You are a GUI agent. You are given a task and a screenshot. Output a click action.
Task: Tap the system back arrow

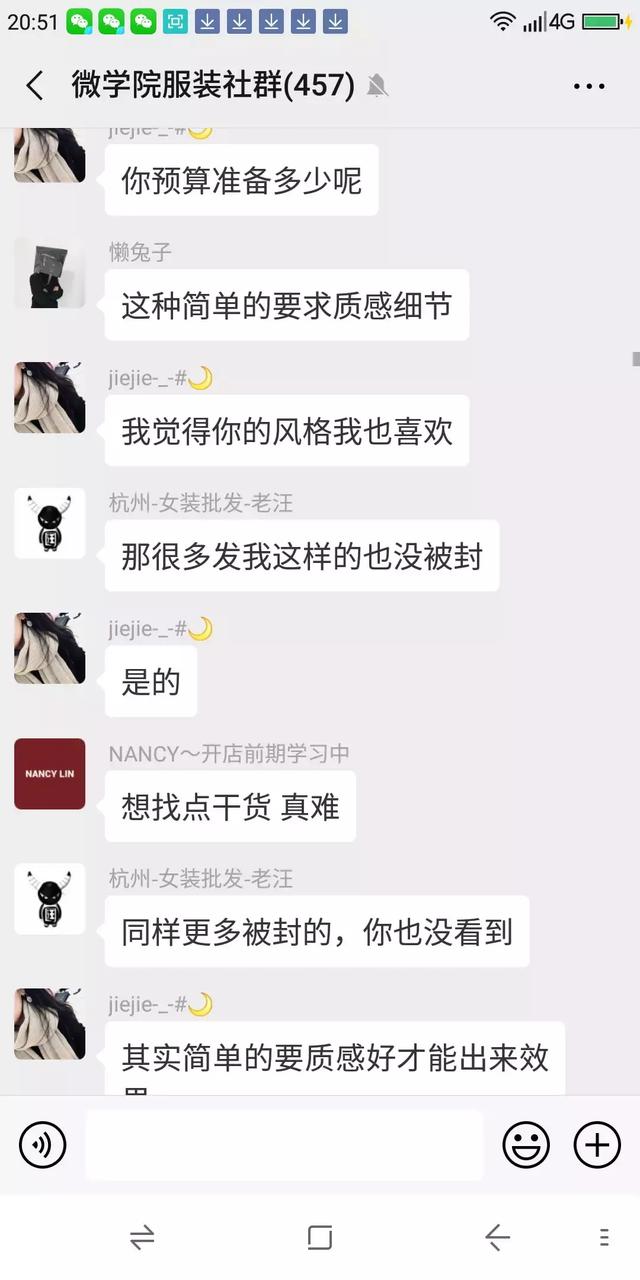497,1238
